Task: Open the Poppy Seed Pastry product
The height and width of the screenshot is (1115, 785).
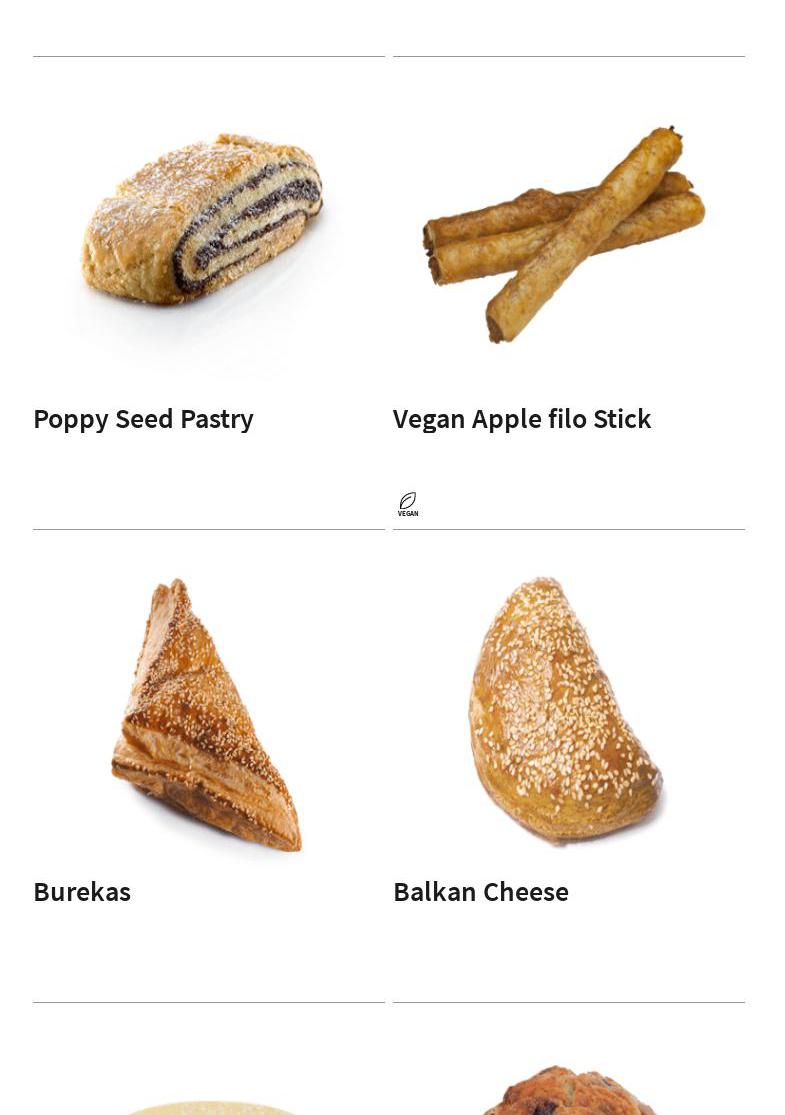Action: point(143,419)
